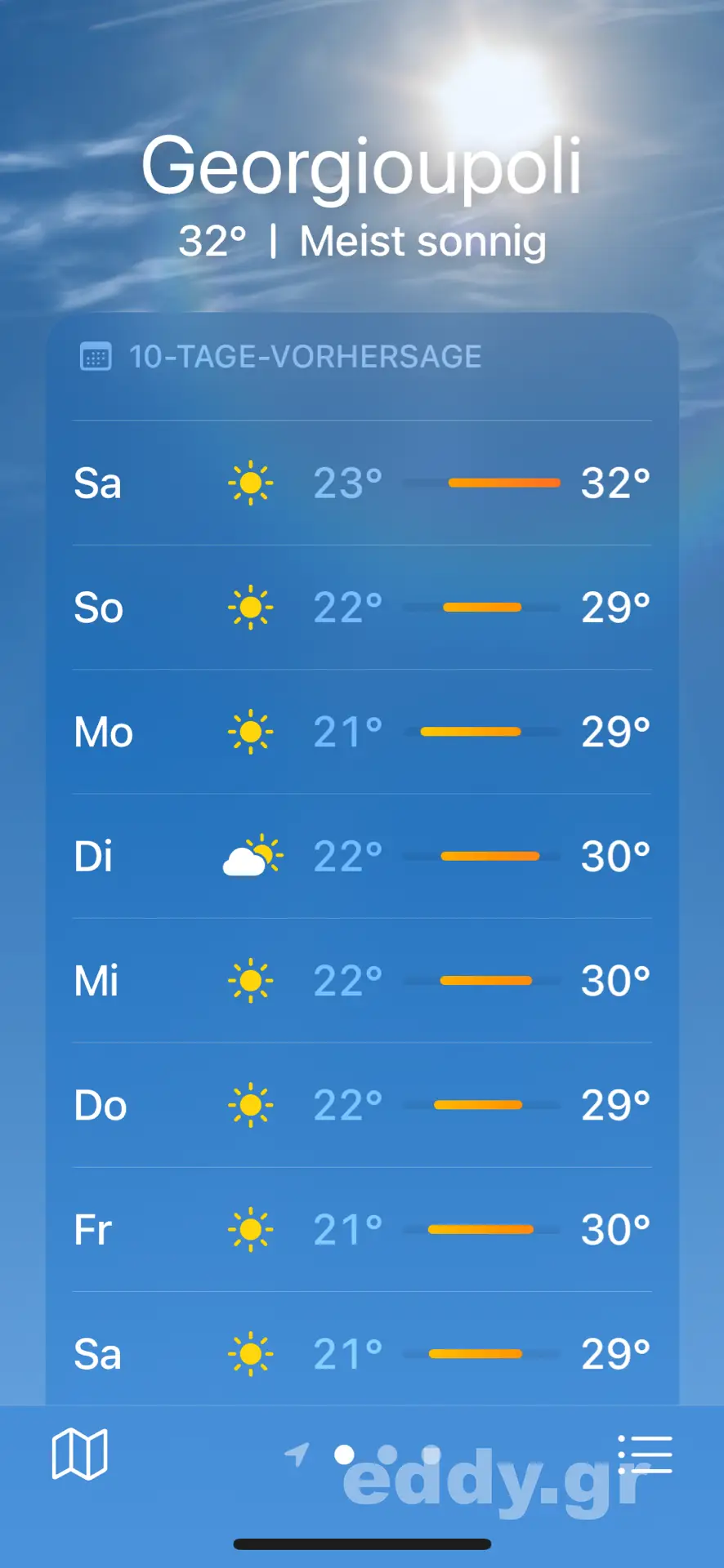The width and height of the screenshot is (724, 1568).
Task: Open Friday (Fr) forecast row
Action: [x=362, y=1230]
